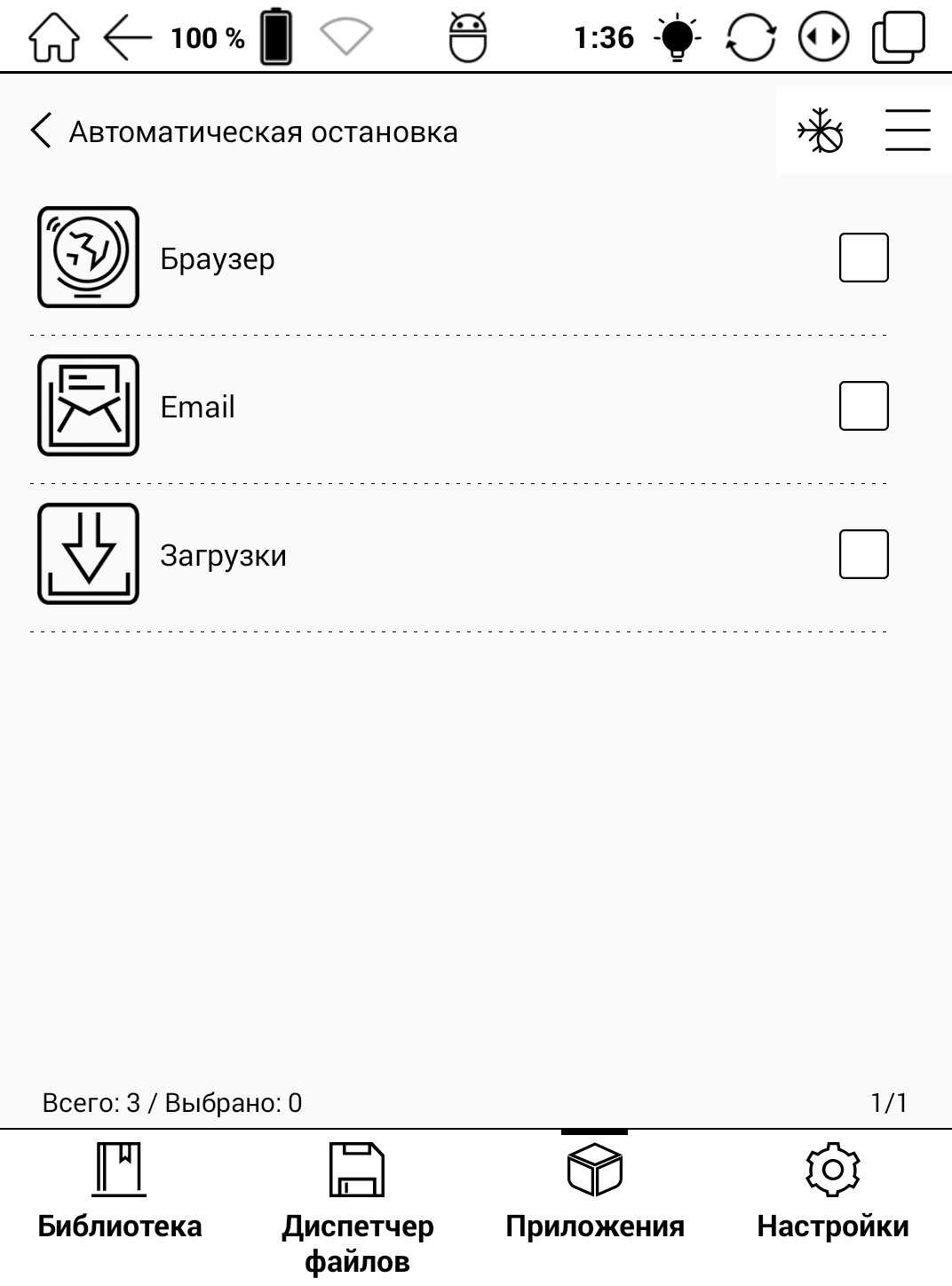Switch to the Приложения tab

[x=594, y=1195]
